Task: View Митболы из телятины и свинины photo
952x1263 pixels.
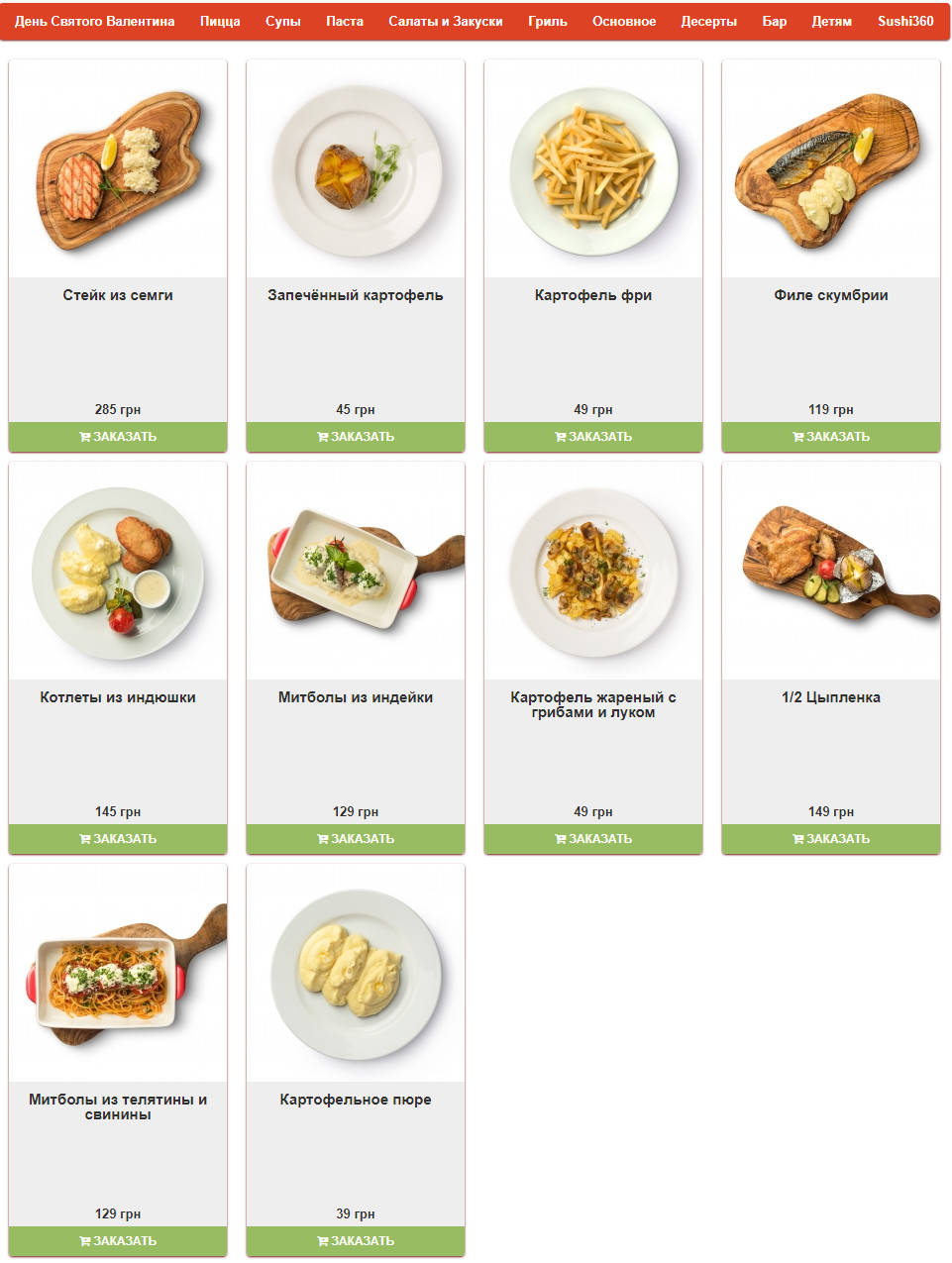Action: click(x=118, y=975)
